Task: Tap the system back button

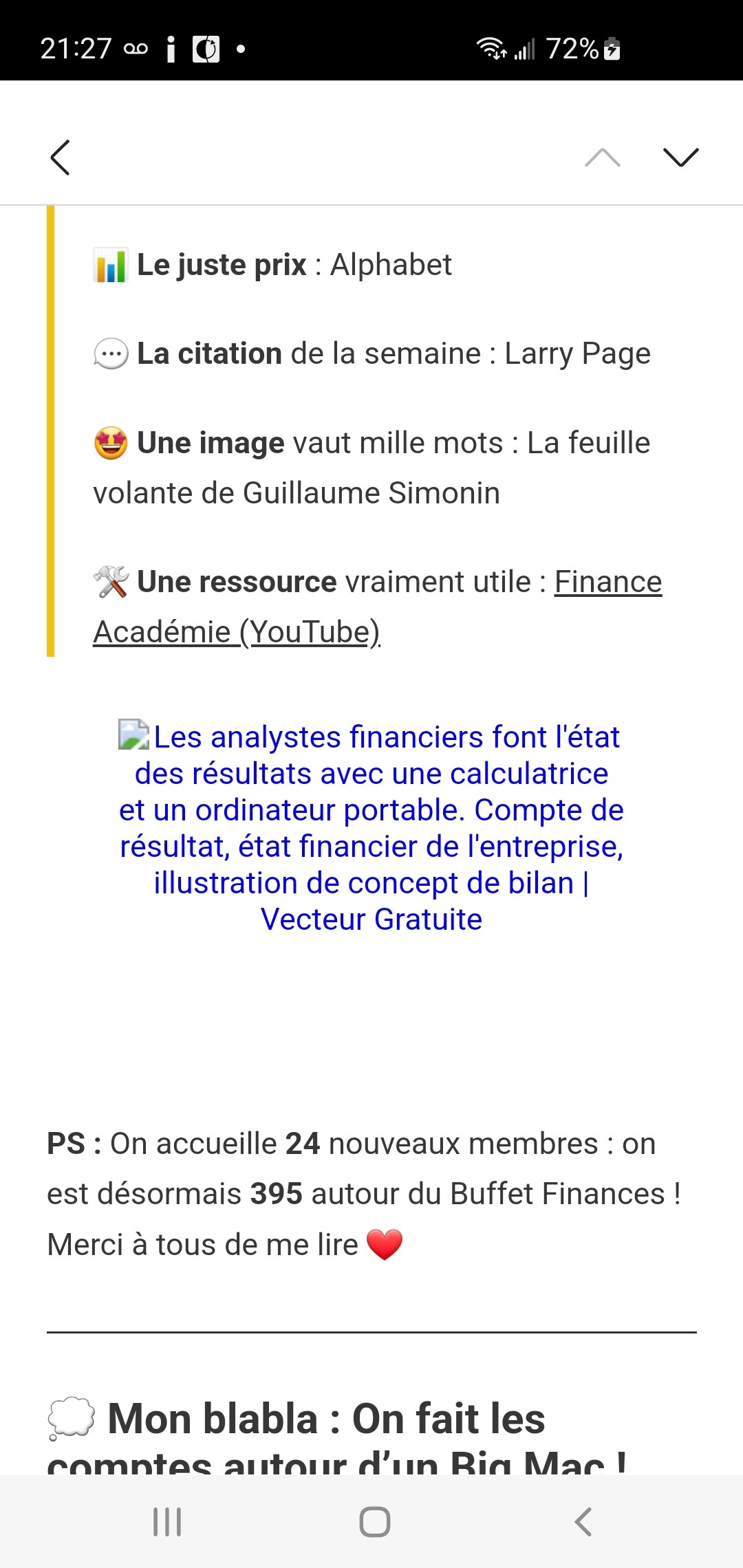Action: point(583,1521)
